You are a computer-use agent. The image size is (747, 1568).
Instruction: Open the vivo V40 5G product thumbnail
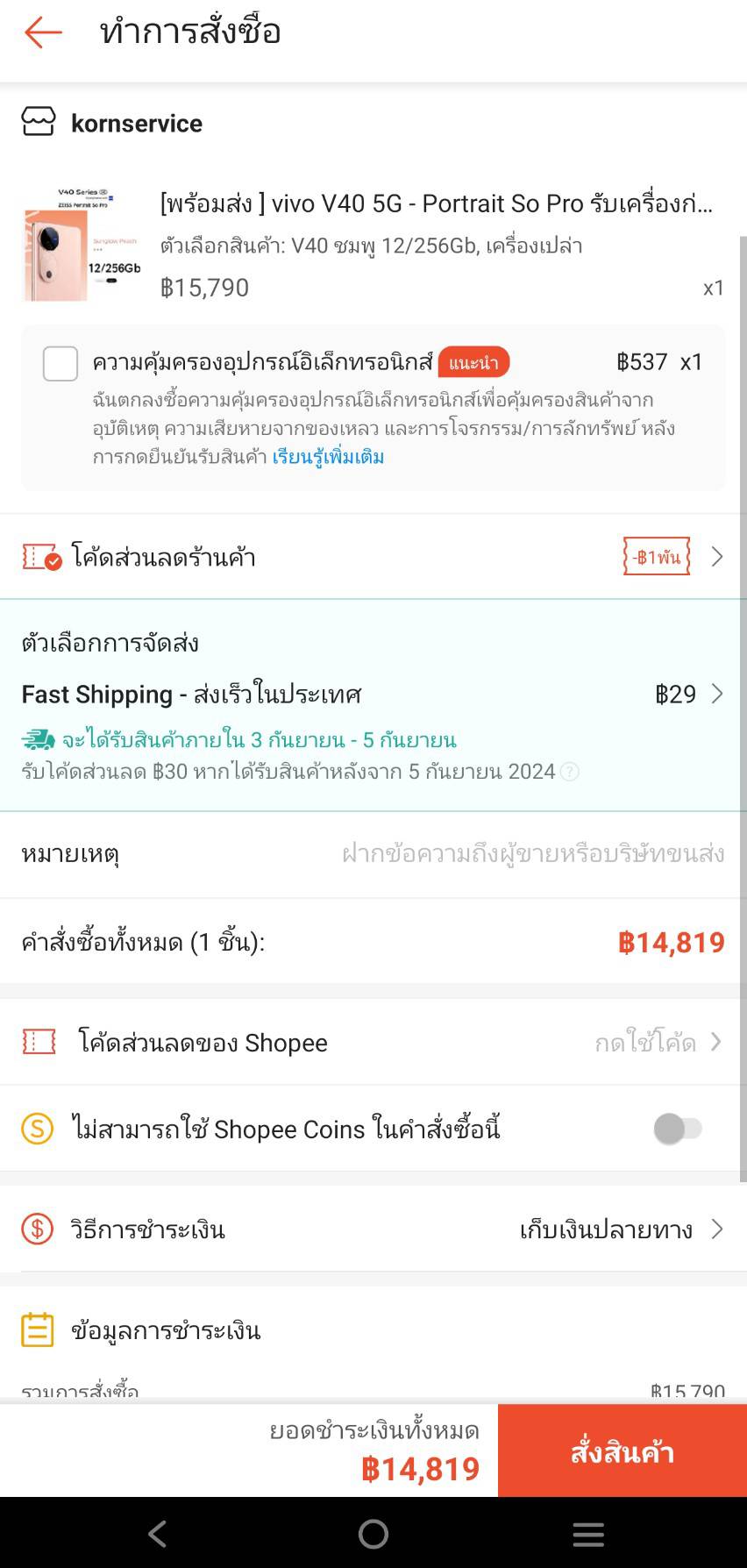[x=82, y=244]
